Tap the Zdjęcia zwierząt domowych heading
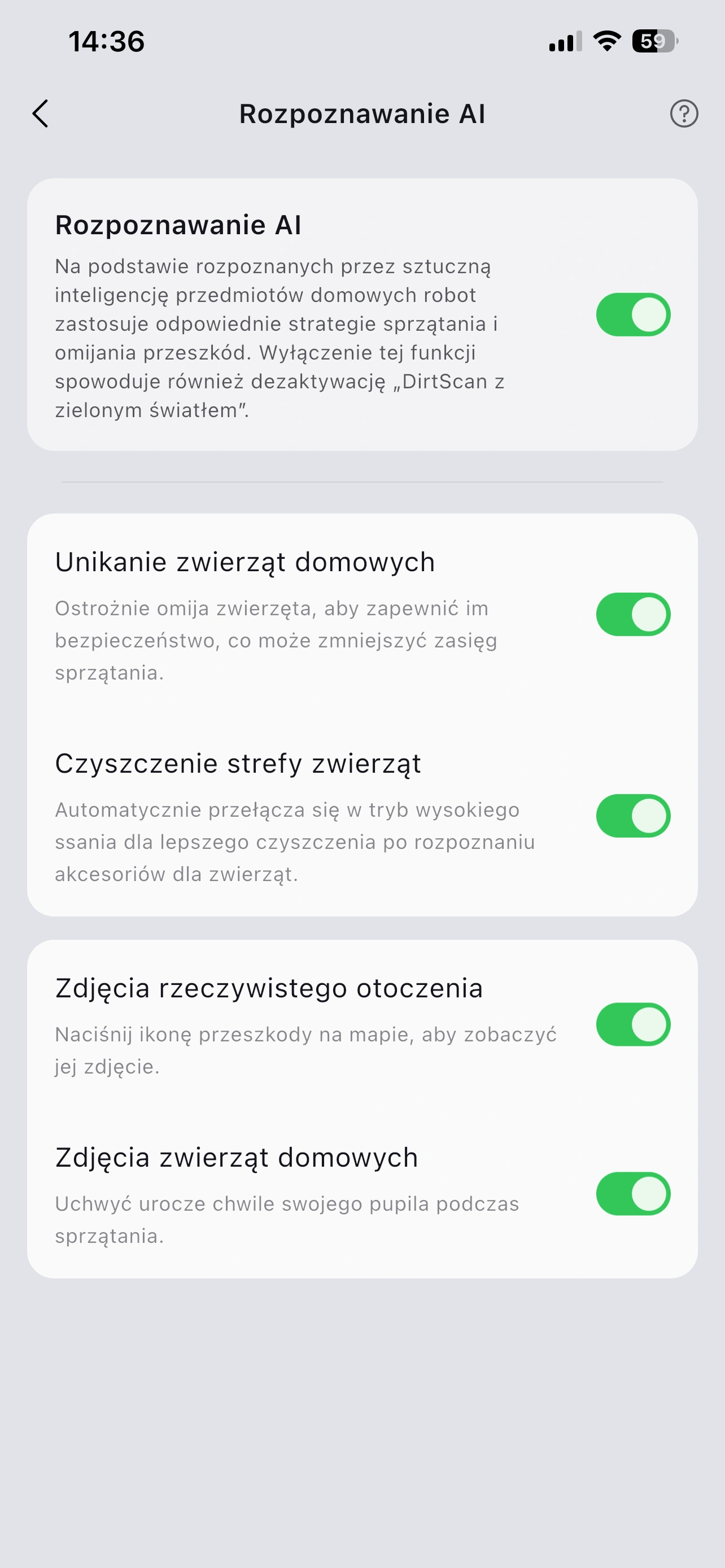The width and height of the screenshot is (725, 1568). (x=236, y=1157)
